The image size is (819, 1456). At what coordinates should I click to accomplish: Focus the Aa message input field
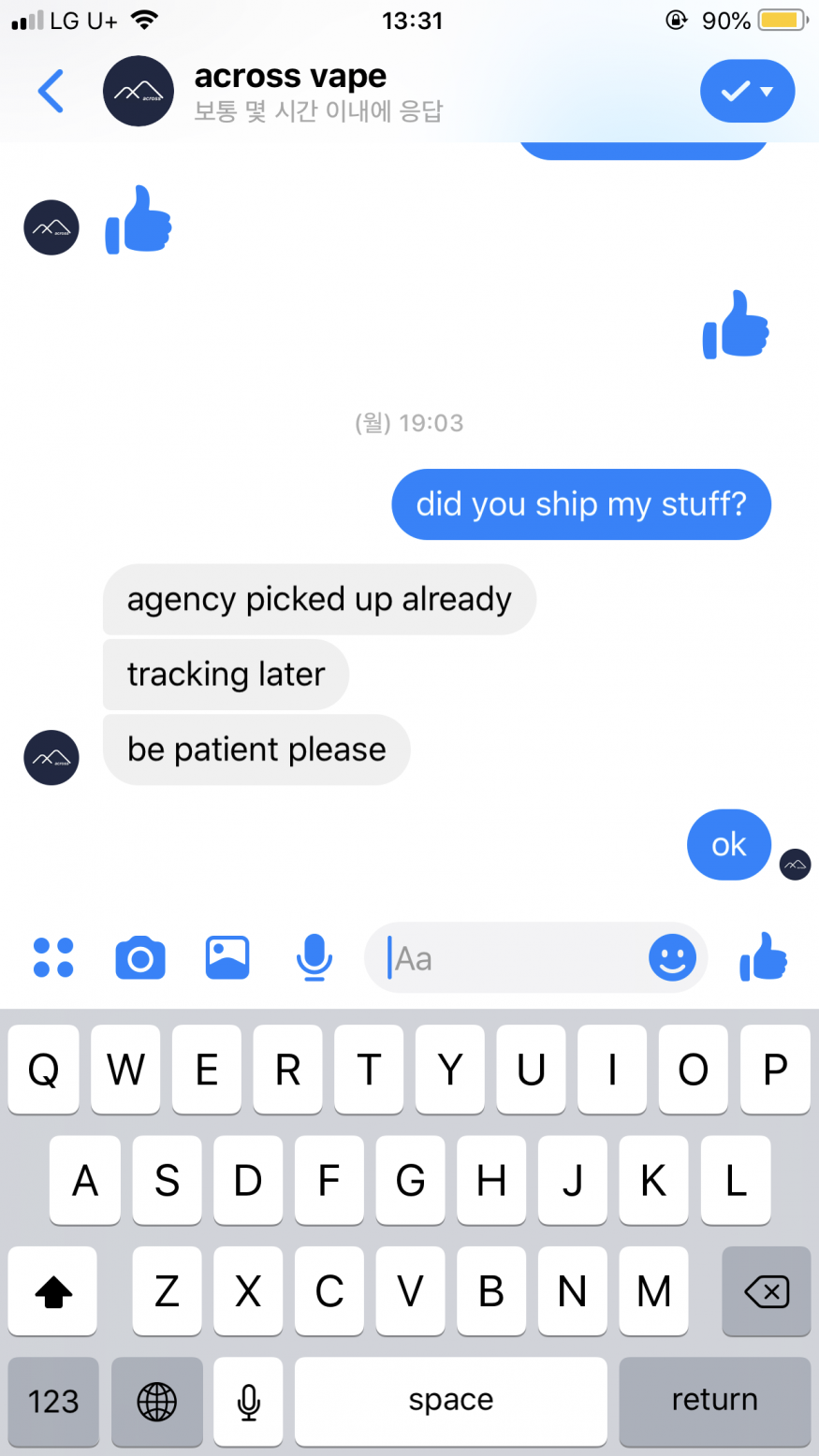[515, 958]
